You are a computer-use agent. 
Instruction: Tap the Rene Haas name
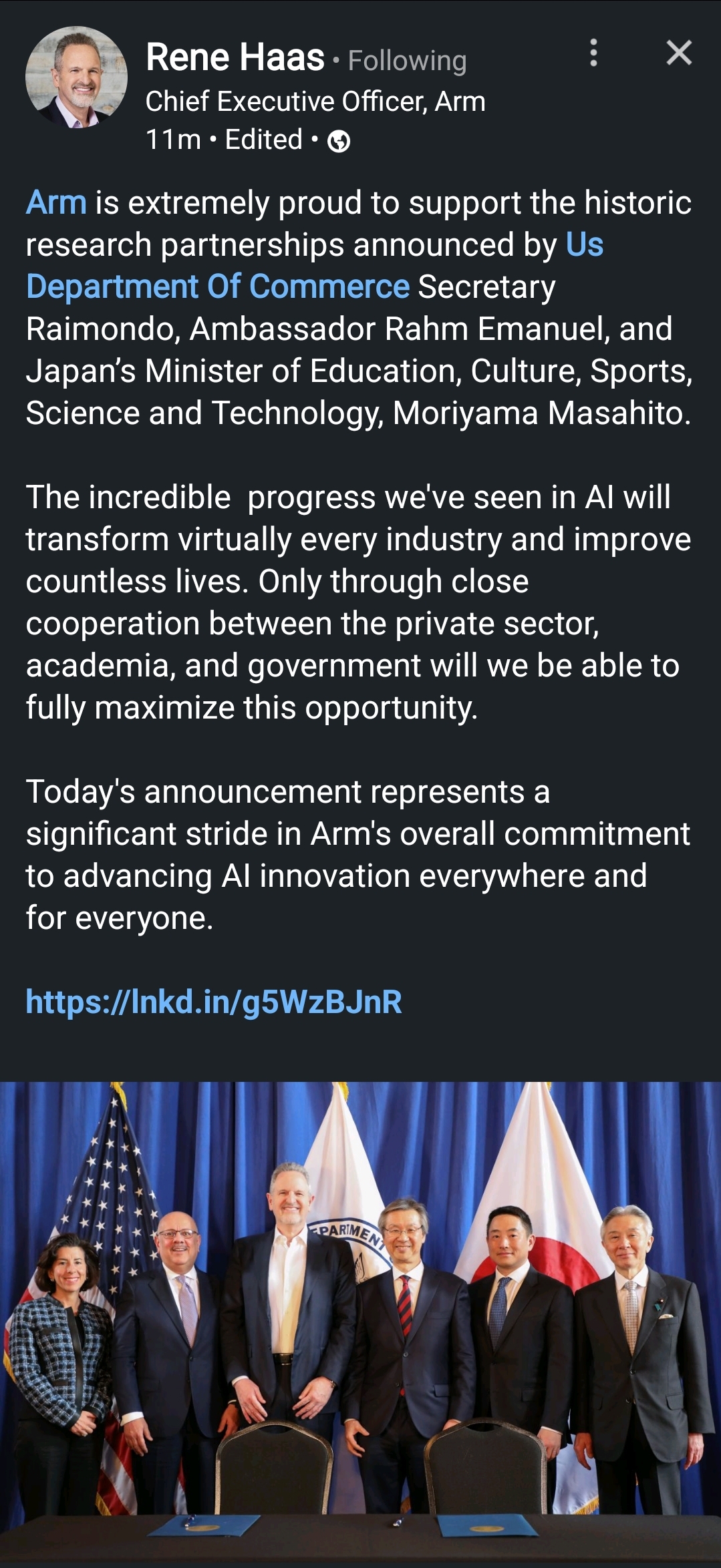coord(235,57)
